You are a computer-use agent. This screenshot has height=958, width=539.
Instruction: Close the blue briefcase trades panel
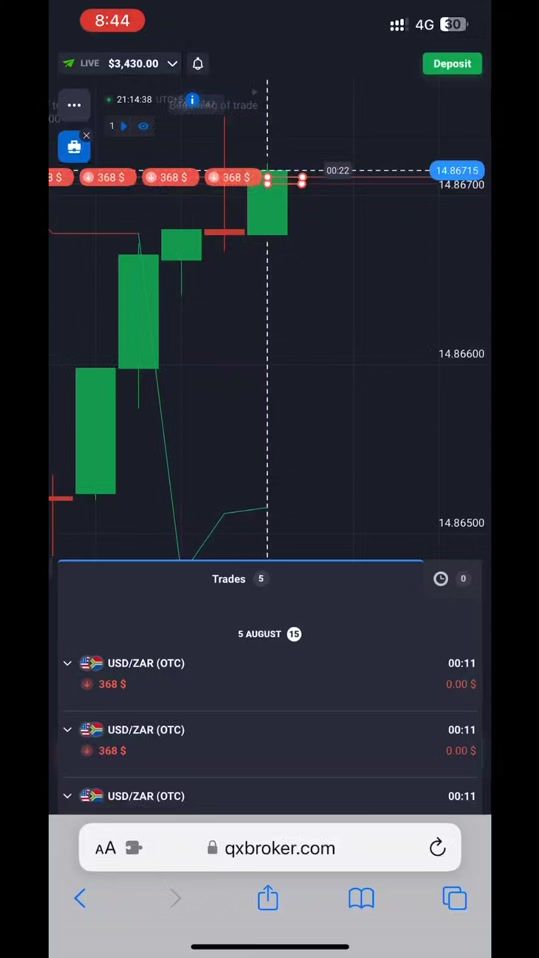click(x=86, y=136)
